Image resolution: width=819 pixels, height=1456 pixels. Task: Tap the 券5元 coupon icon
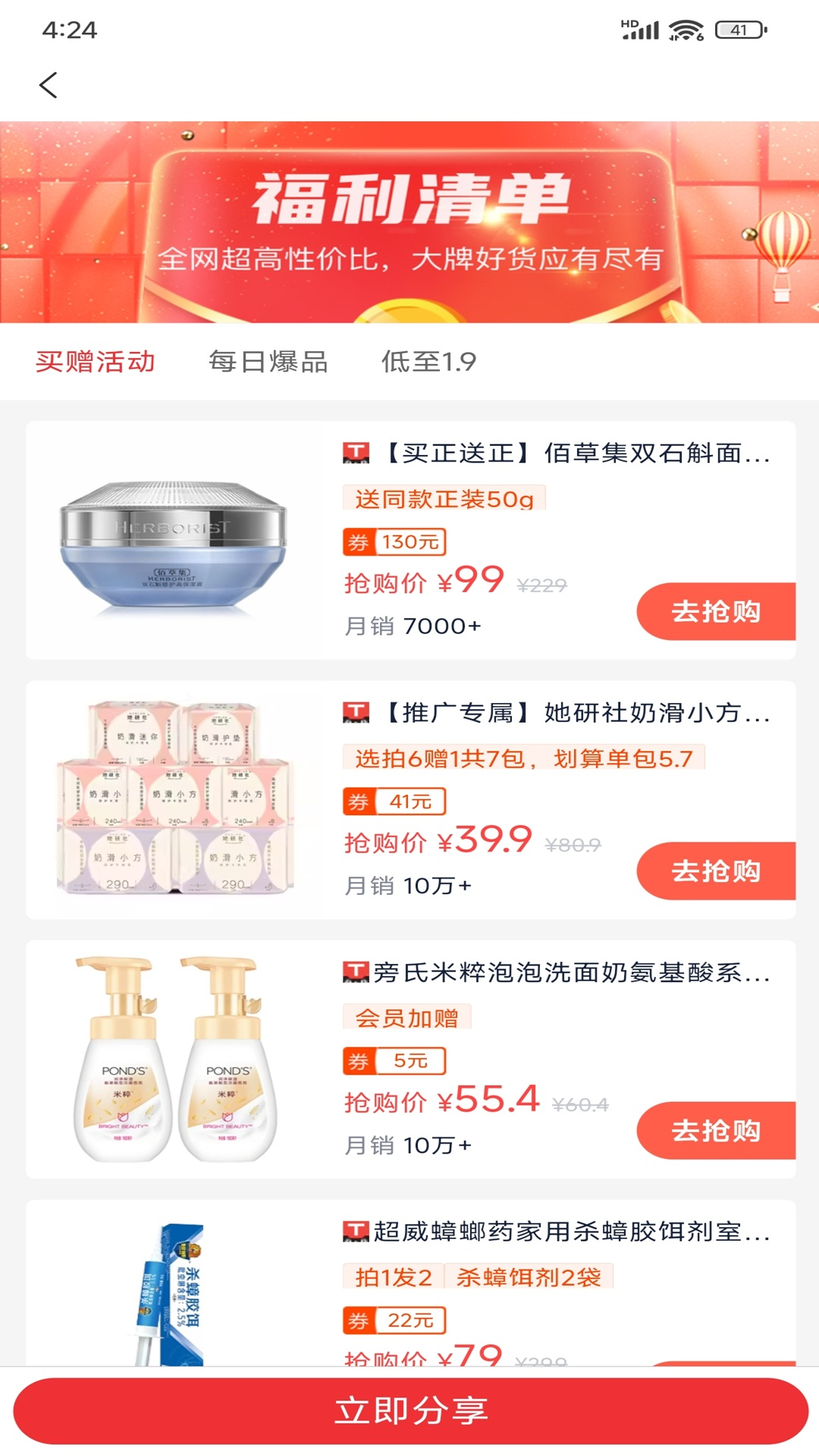click(x=394, y=1061)
